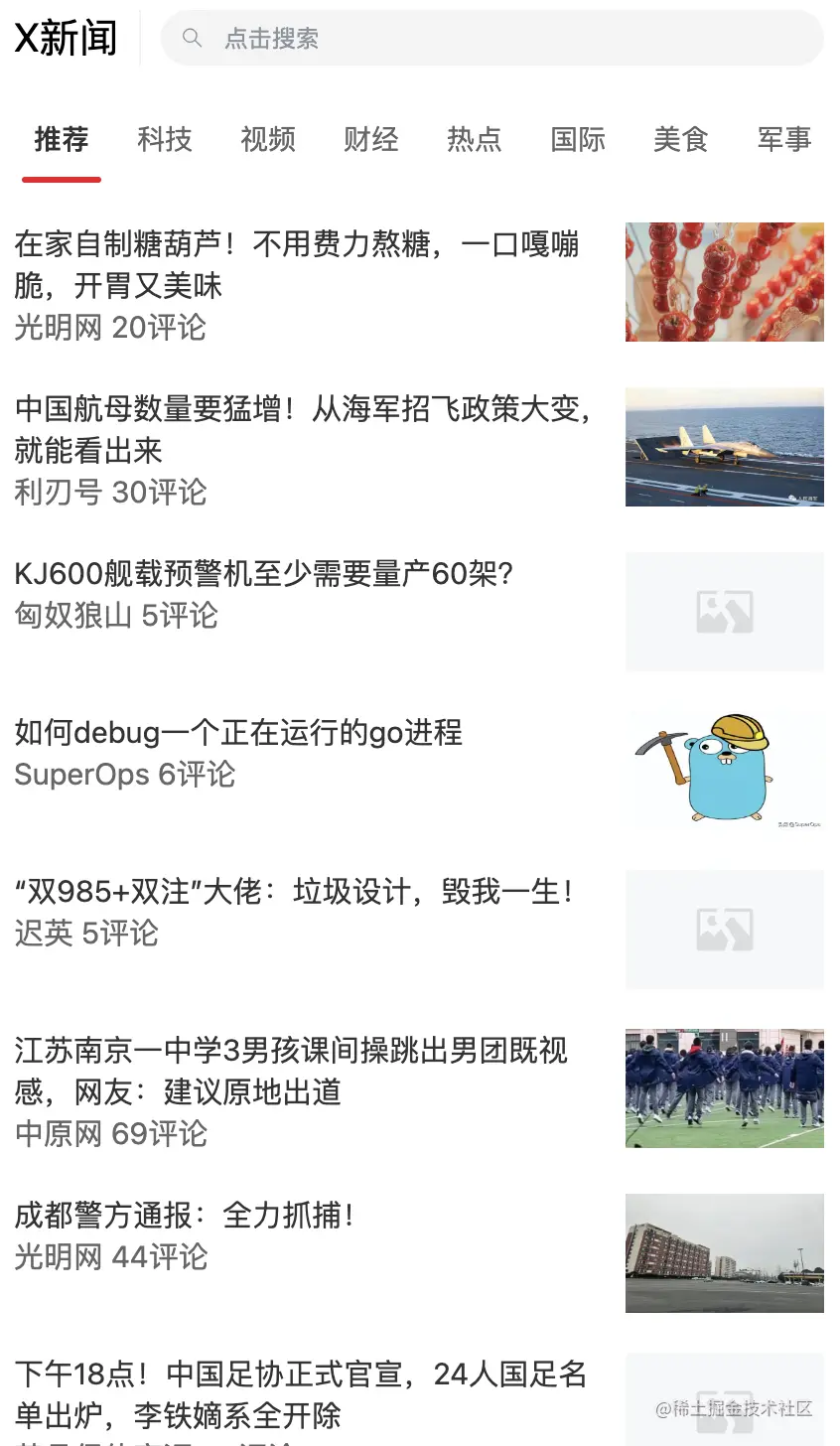
Task: Open the 美食 tab
Action: click(x=681, y=139)
